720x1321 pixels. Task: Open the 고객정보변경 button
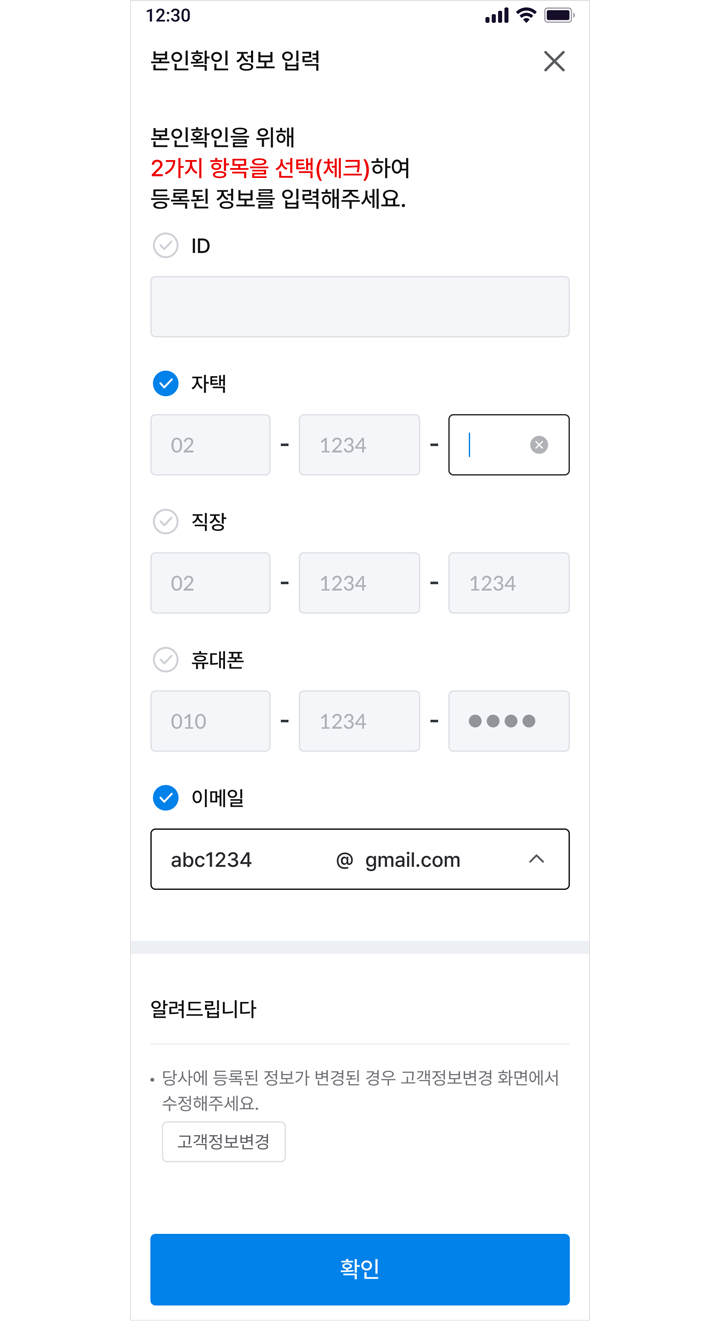point(224,1142)
